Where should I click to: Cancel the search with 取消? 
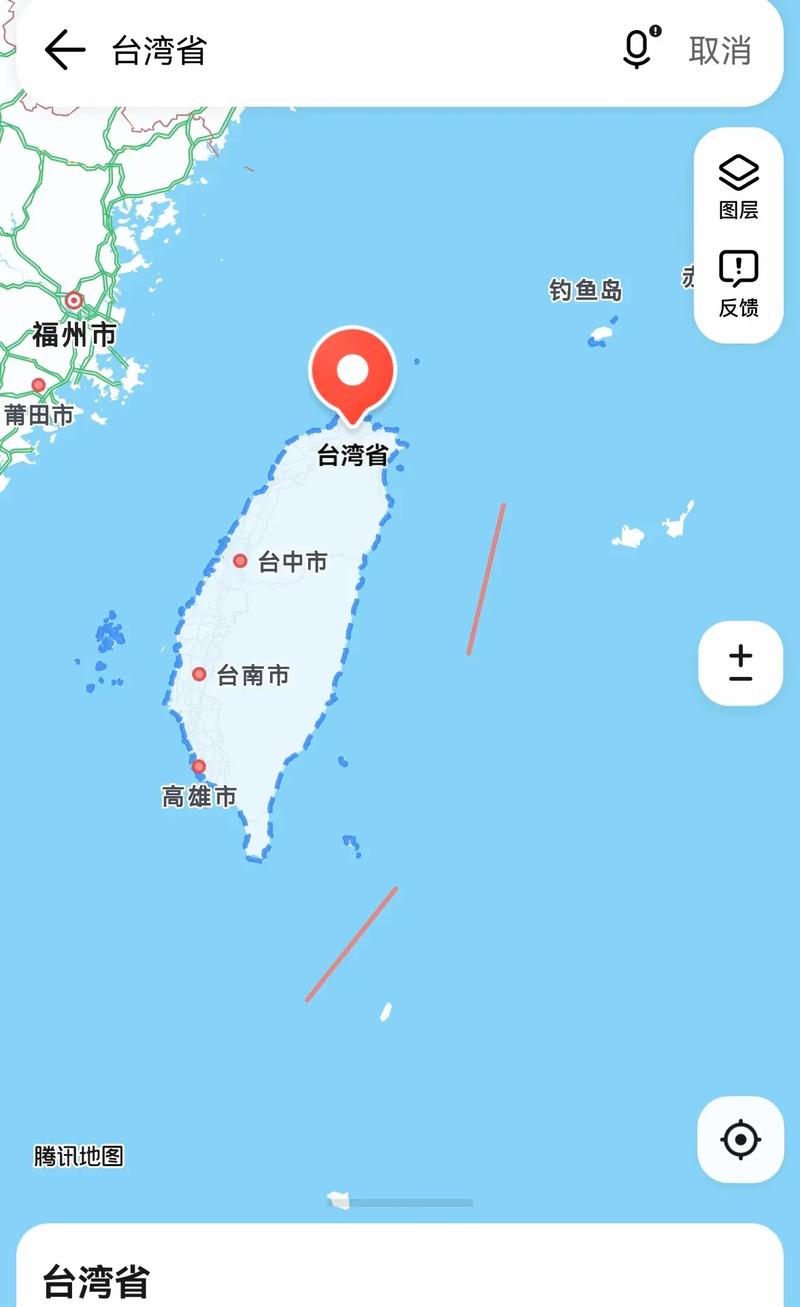pyautogui.click(x=720, y=50)
